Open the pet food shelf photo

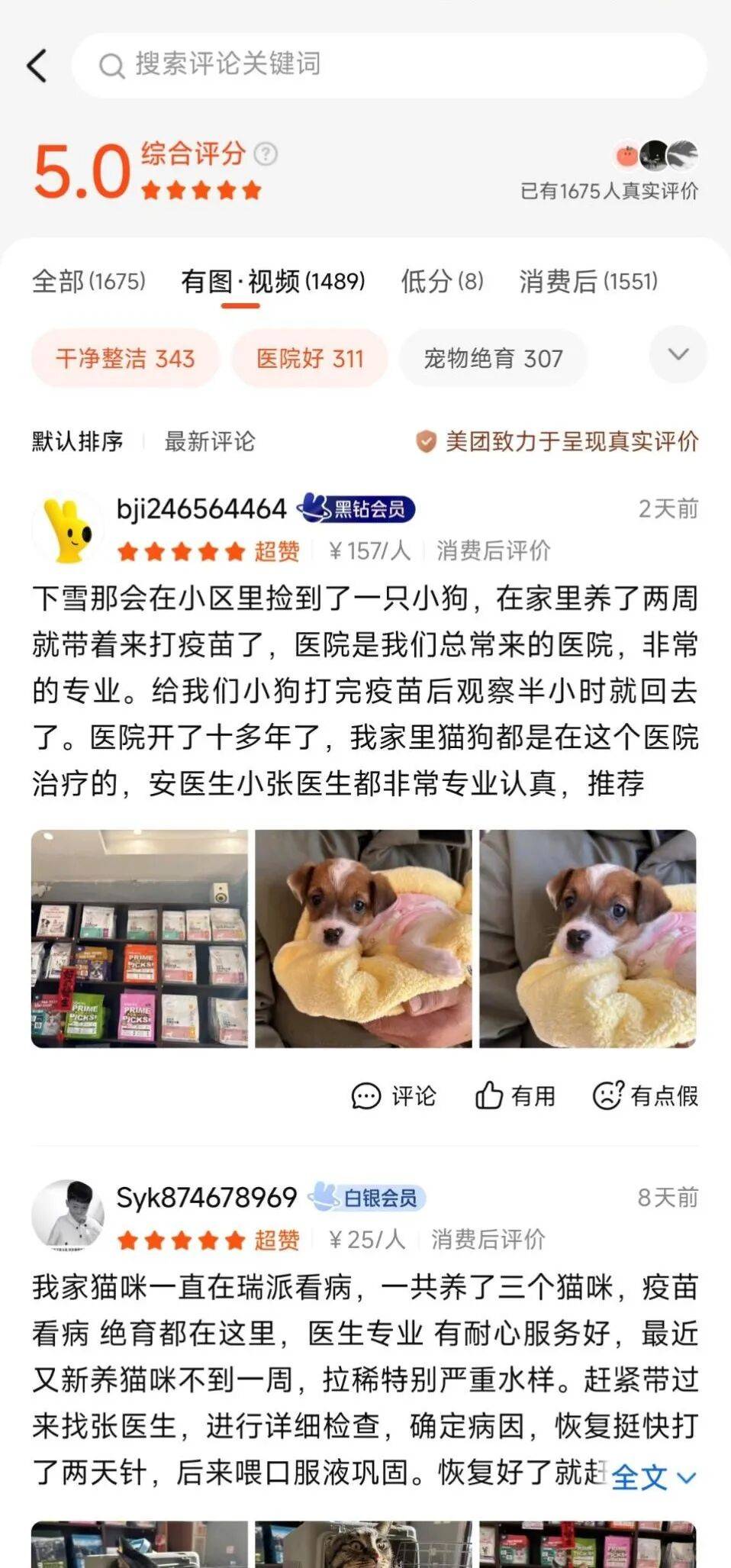click(x=140, y=938)
